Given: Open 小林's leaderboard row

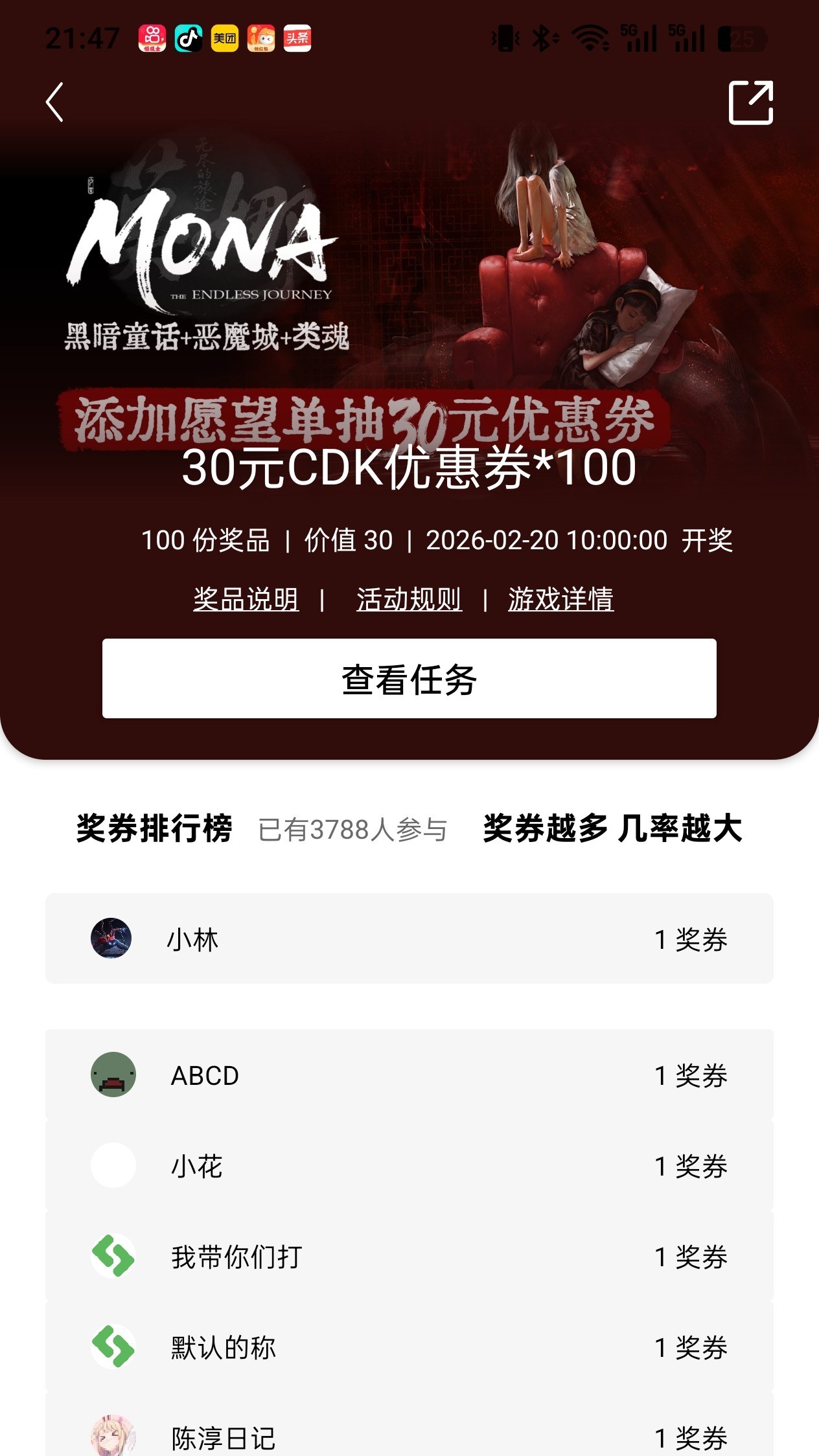Looking at the screenshot, I should (x=409, y=938).
